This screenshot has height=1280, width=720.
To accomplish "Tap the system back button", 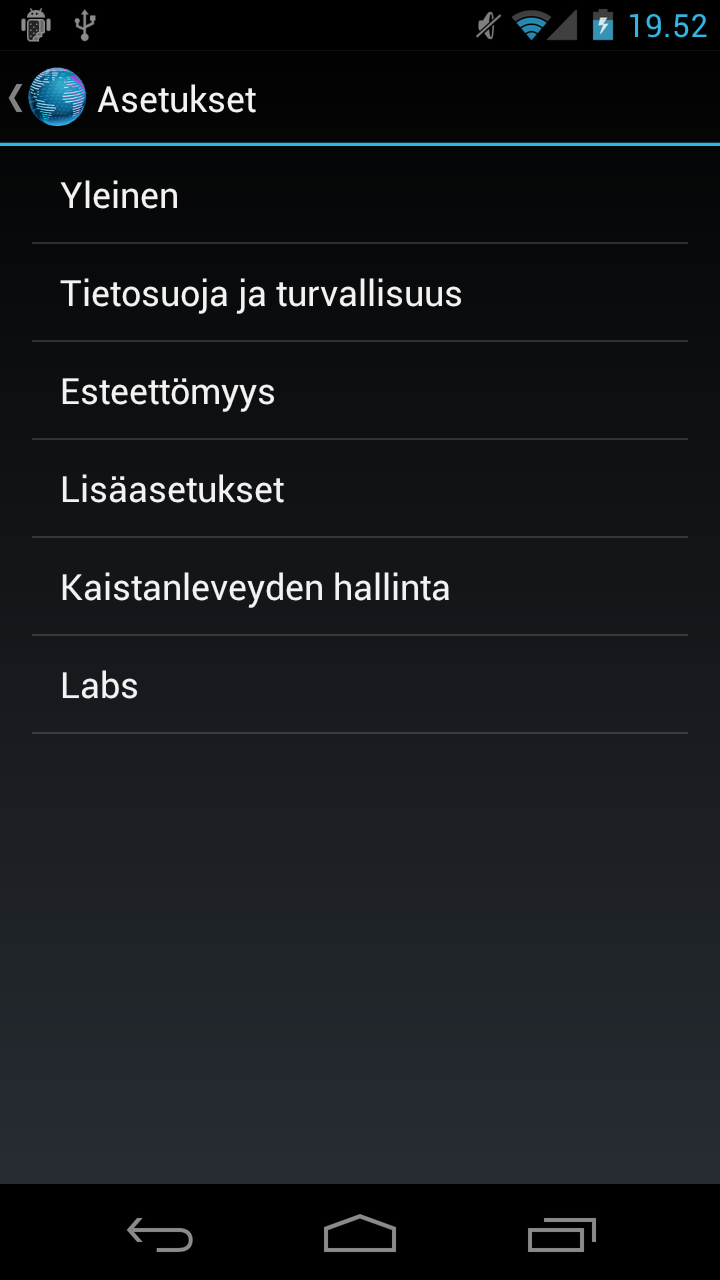I will pyautogui.click(x=160, y=1234).
